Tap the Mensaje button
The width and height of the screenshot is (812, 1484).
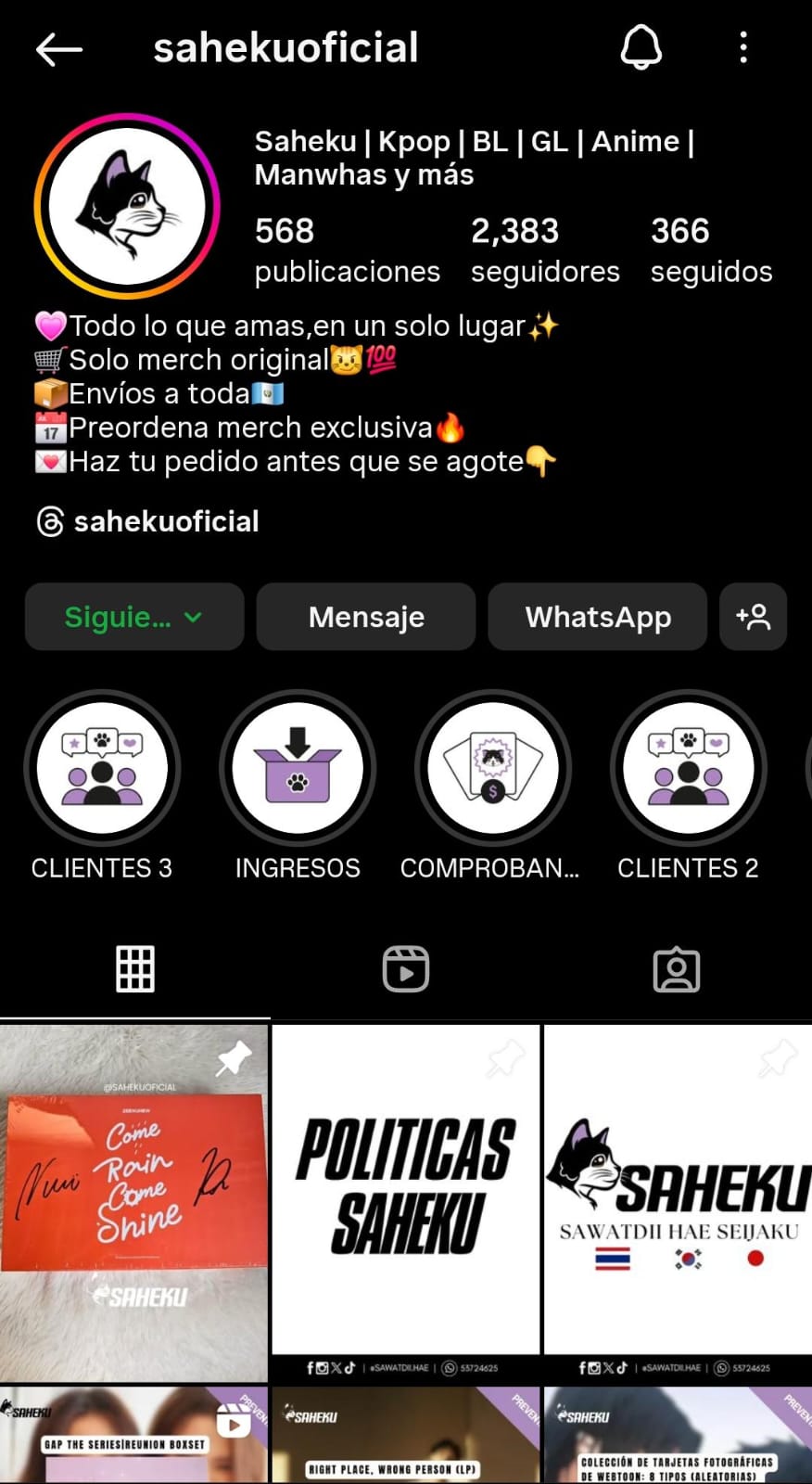pos(366,617)
